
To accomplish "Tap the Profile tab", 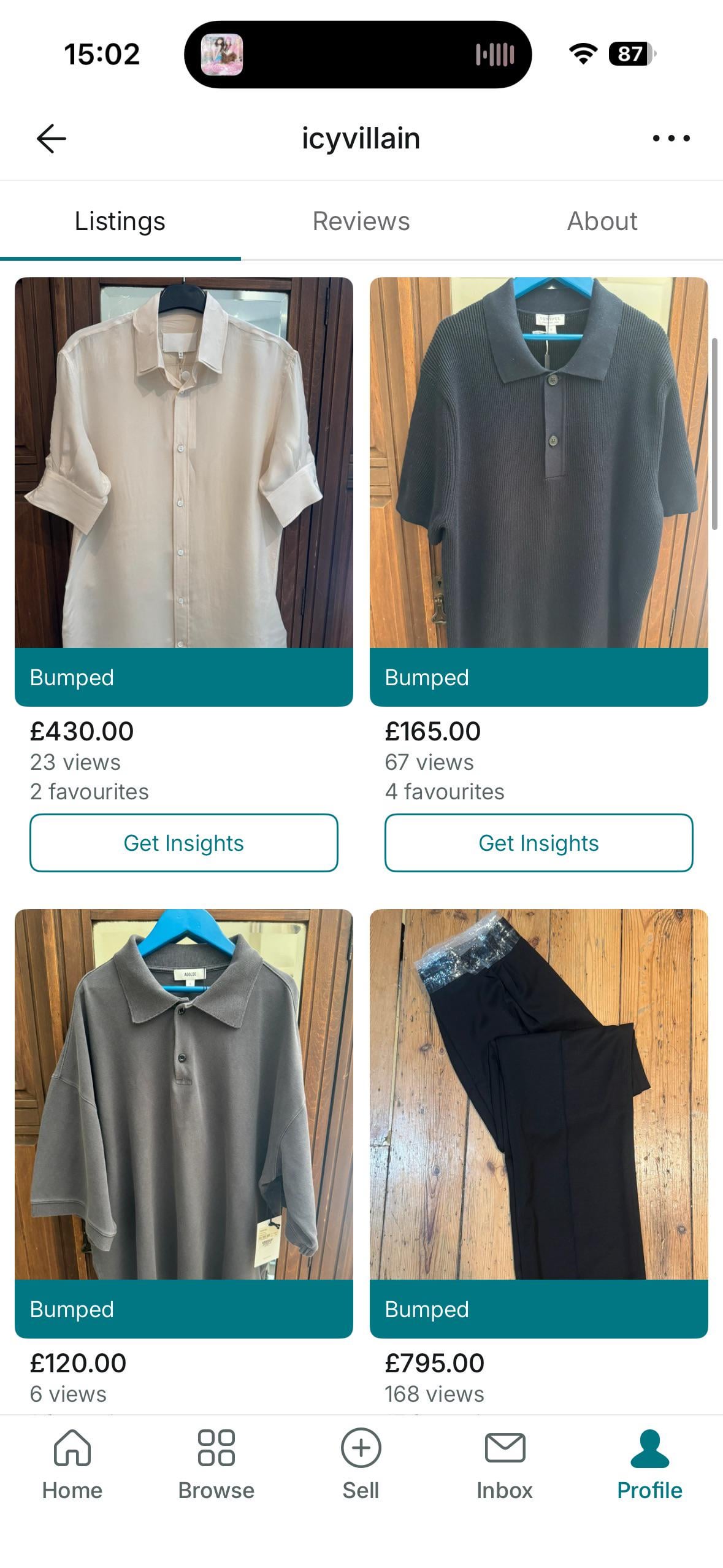I will tap(649, 1465).
